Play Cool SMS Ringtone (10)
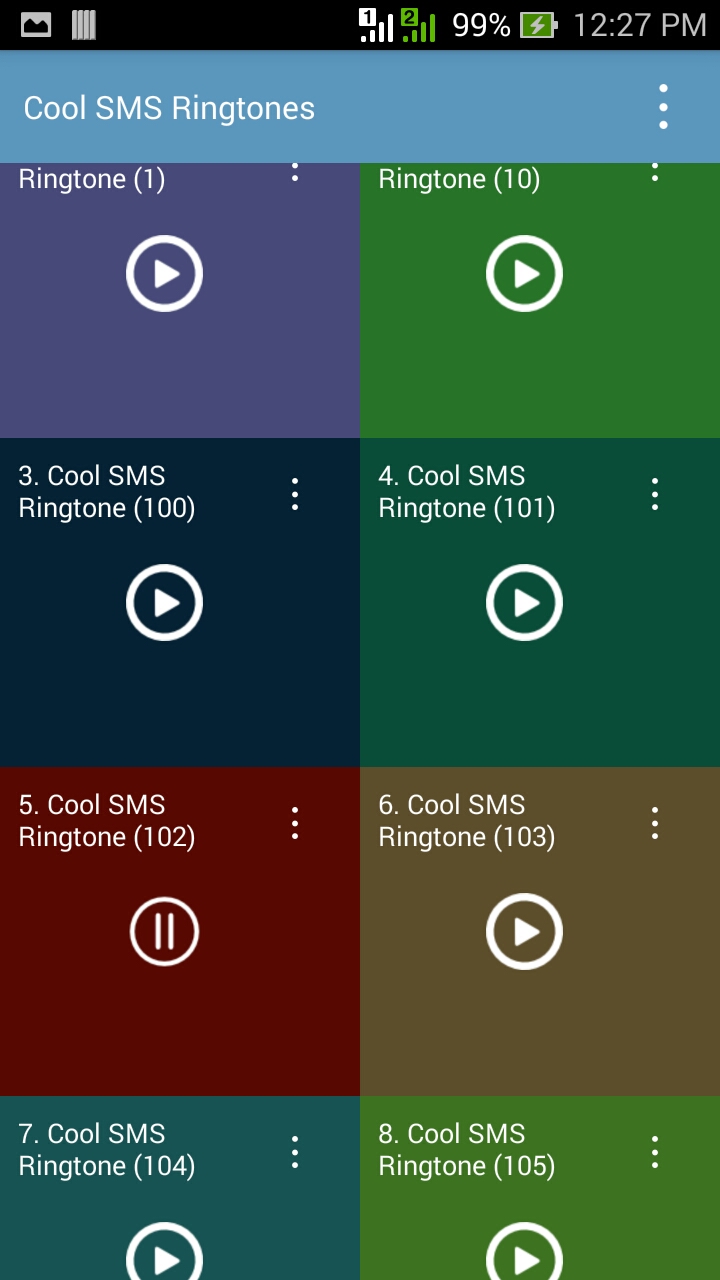 524,273
